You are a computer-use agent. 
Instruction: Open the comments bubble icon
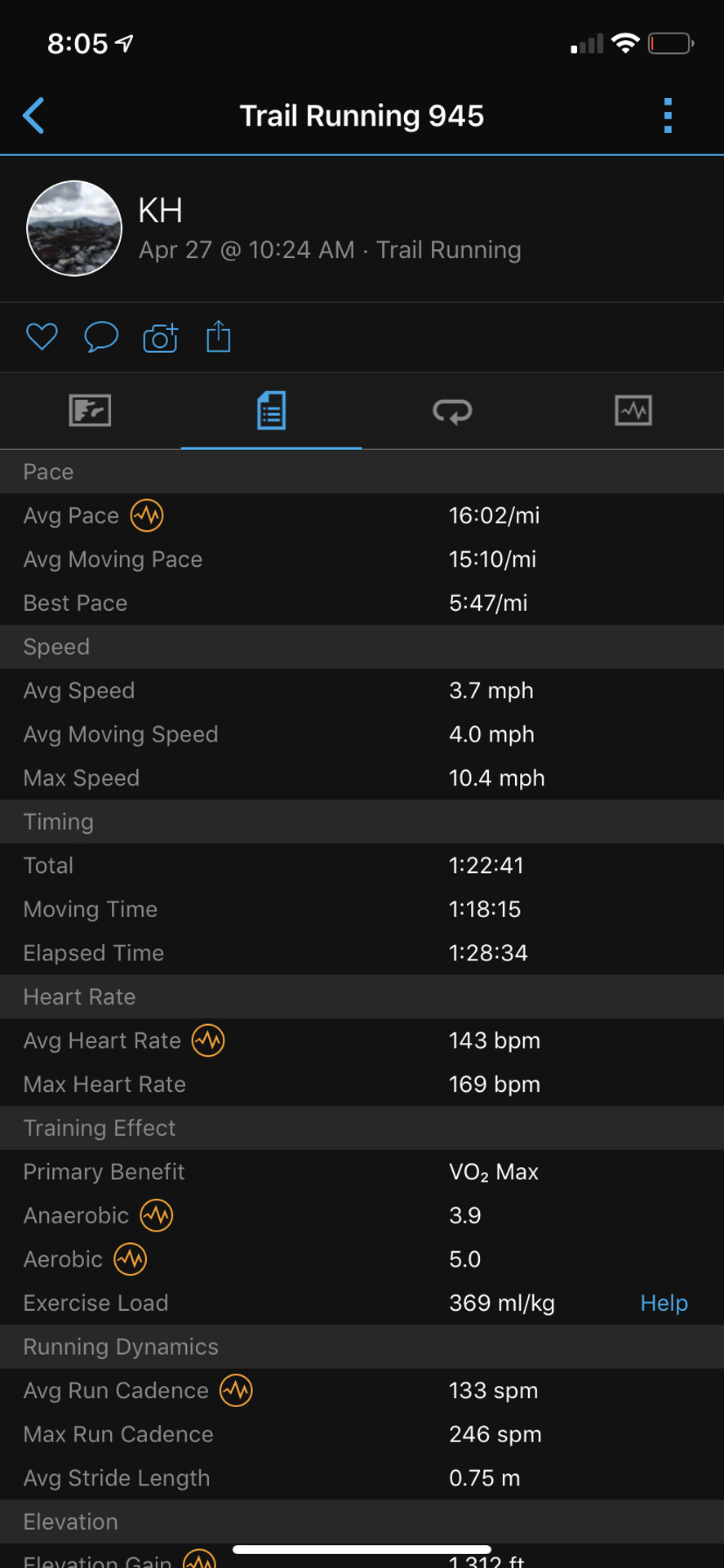coord(101,336)
